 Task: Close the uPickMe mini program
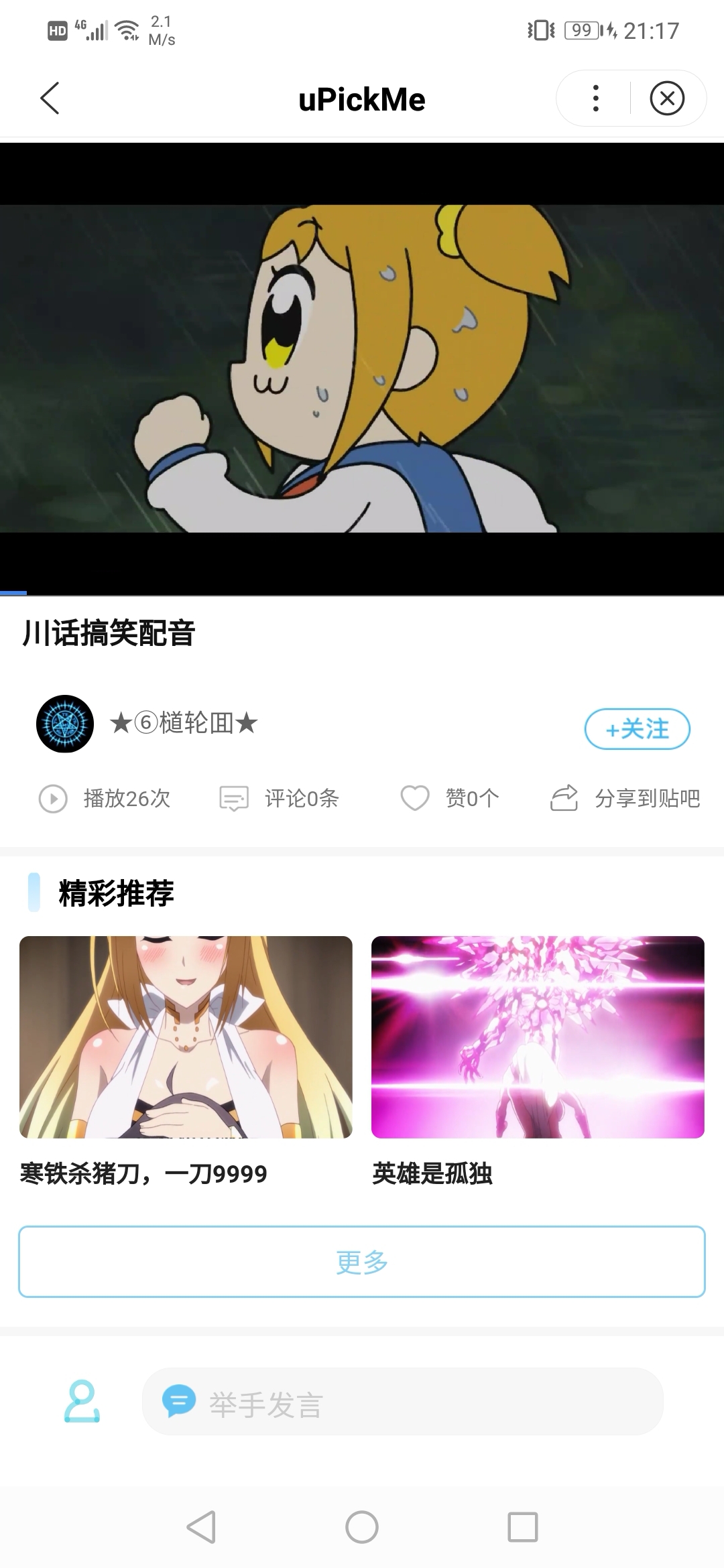click(x=667, y=99)
